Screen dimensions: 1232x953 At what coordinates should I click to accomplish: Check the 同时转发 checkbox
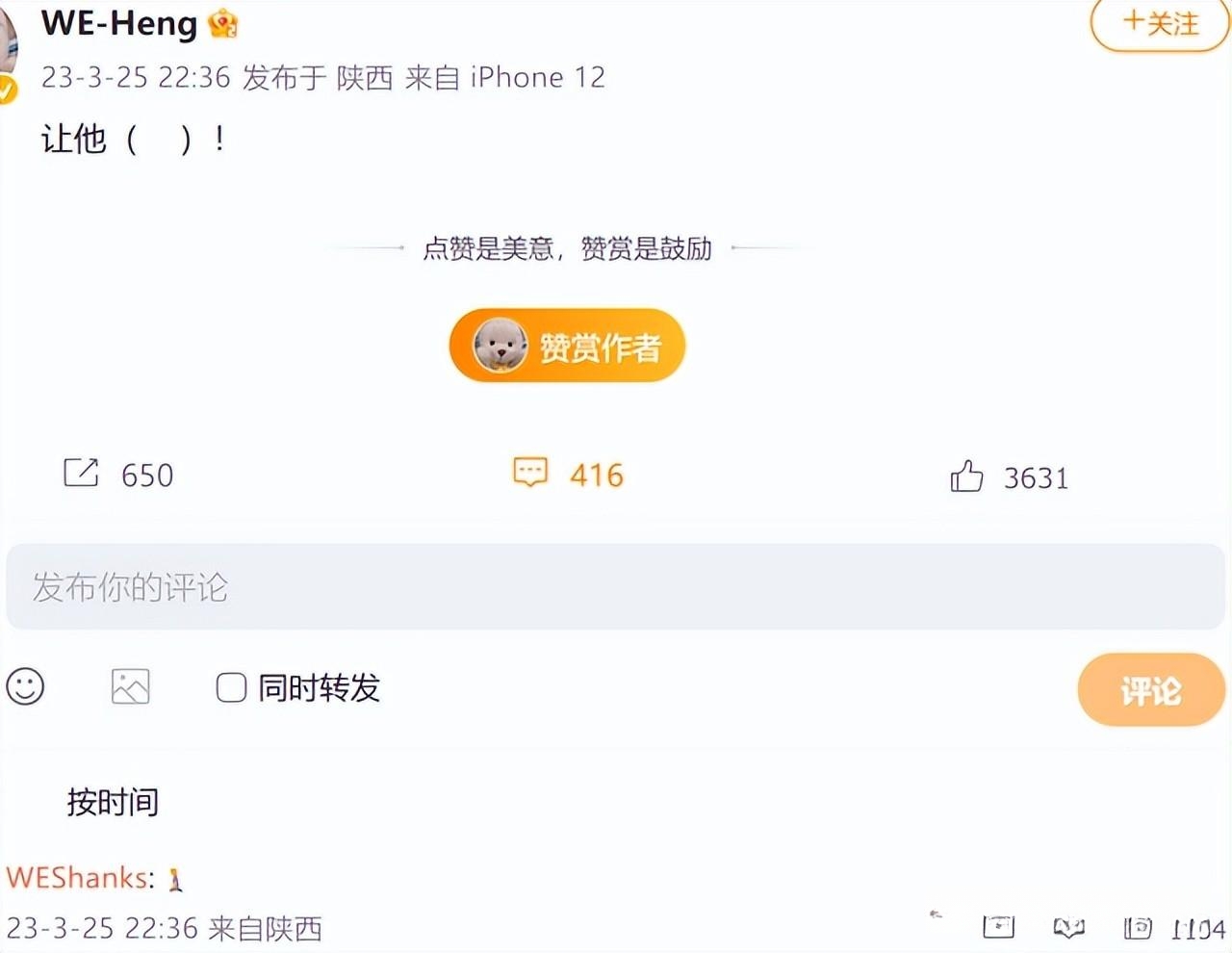231,687
